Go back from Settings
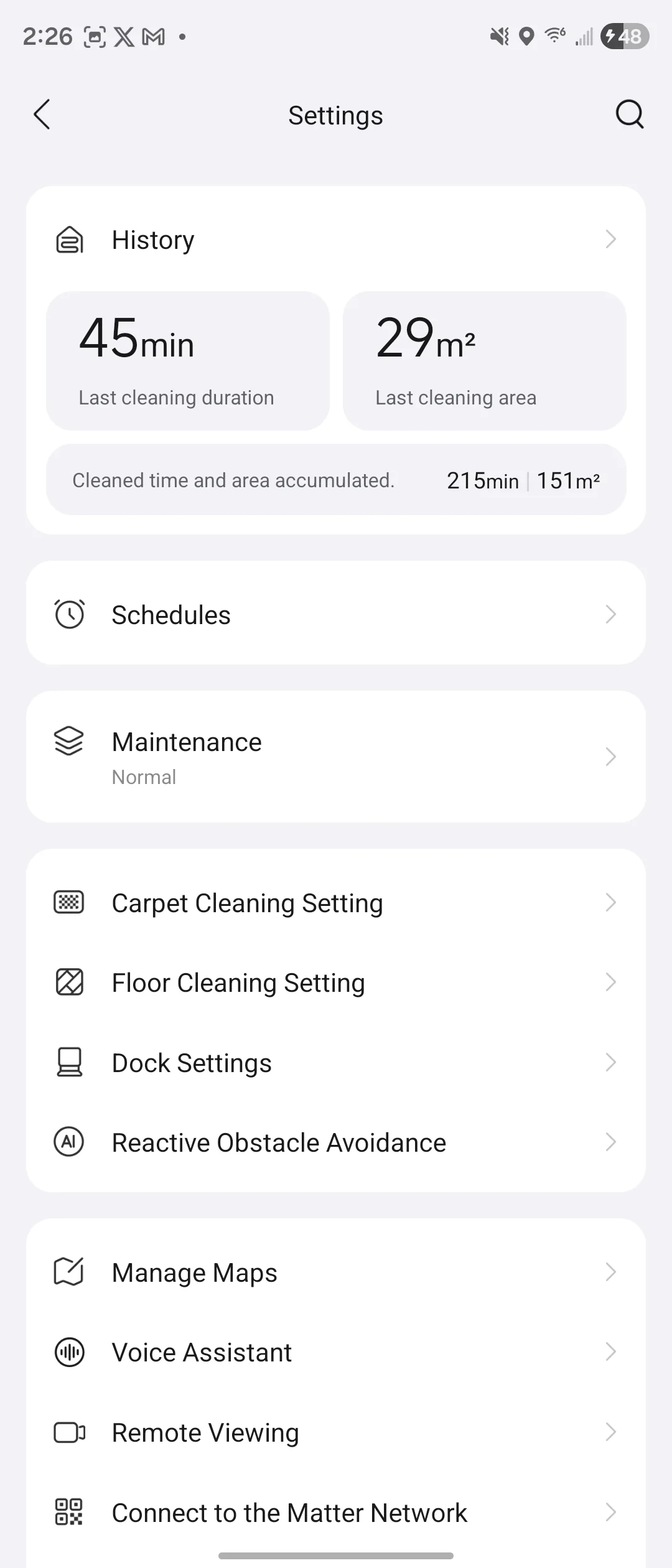Viewport: 672px width, 1568px height. (42, 115)
